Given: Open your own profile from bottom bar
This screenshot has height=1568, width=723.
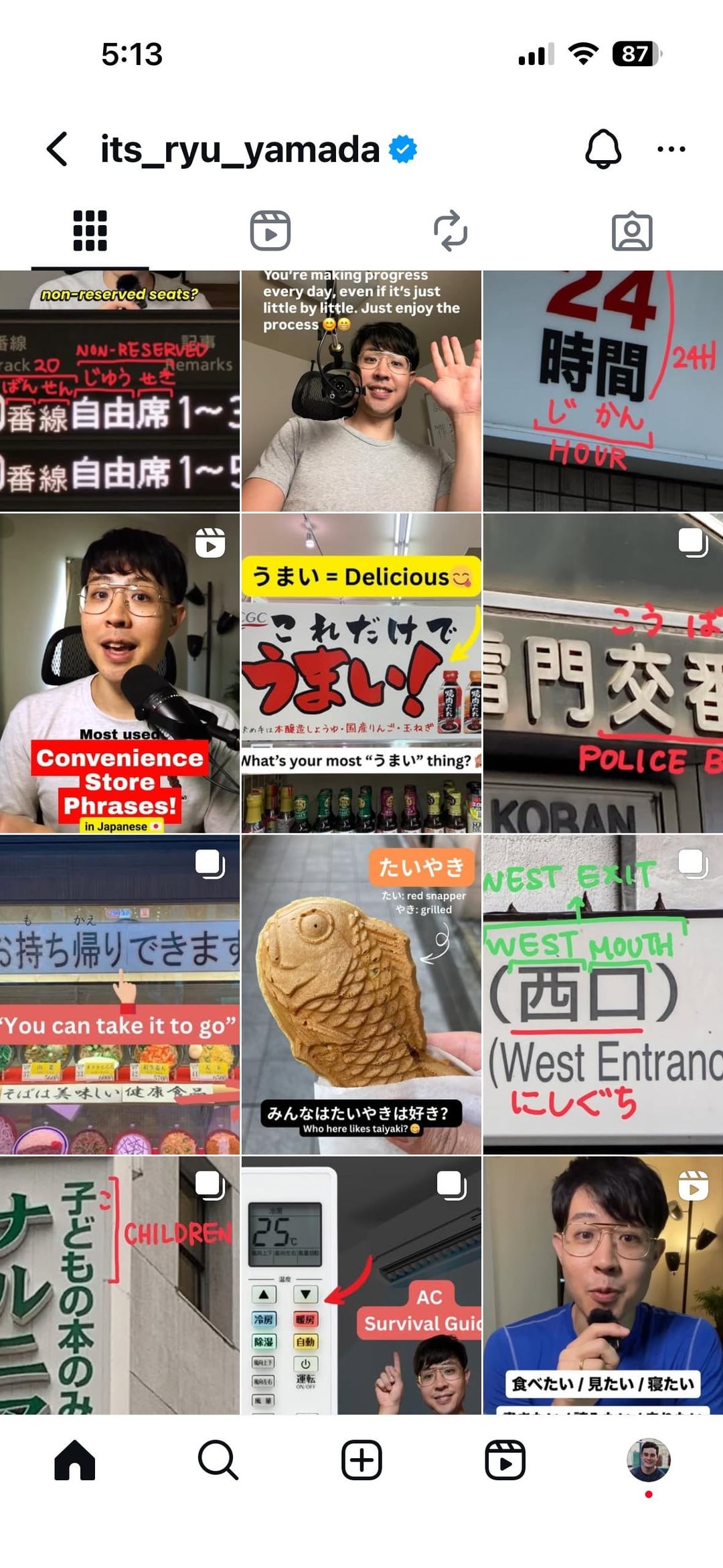Looking at the screenshot, I should 648,1460.
